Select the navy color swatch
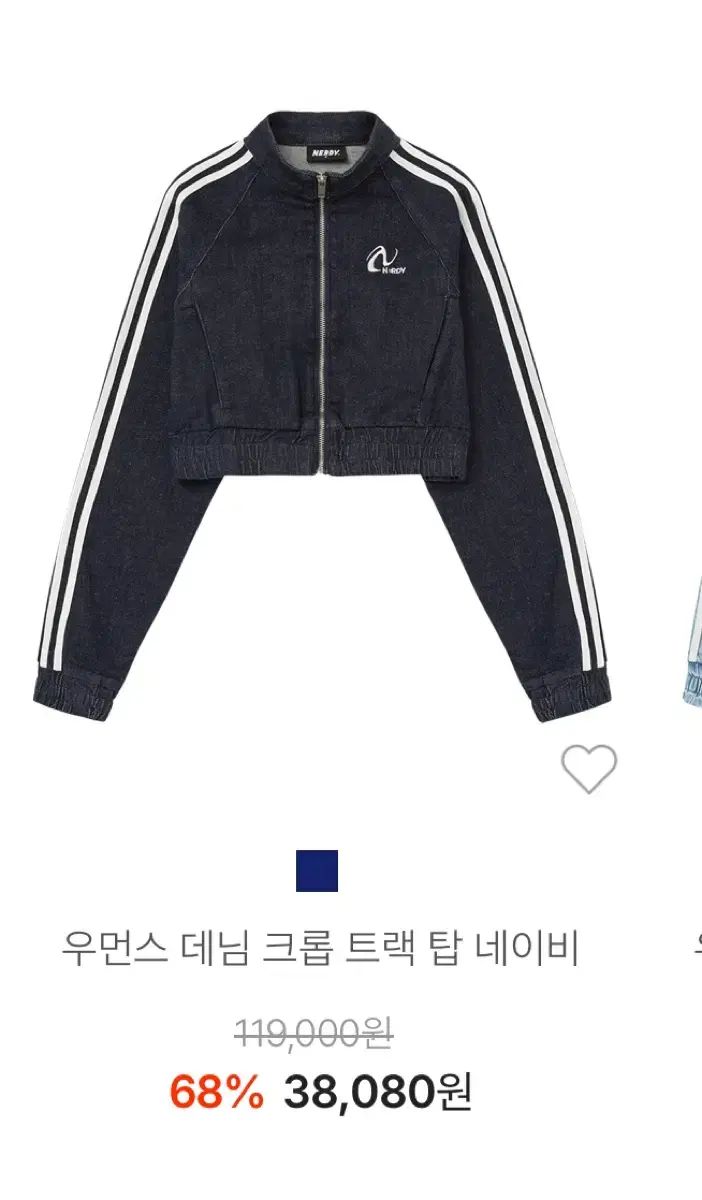Screen dimensions: 702x1200 [x=317, y=870]
